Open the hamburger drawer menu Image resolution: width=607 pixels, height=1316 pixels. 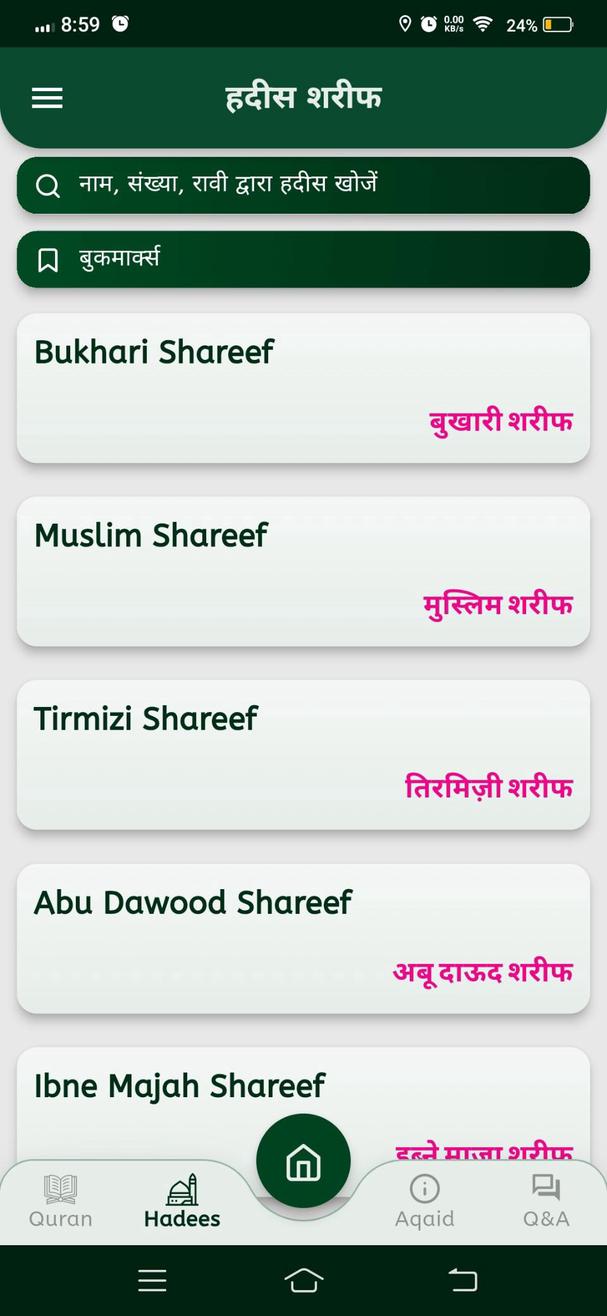coord(47,98)
